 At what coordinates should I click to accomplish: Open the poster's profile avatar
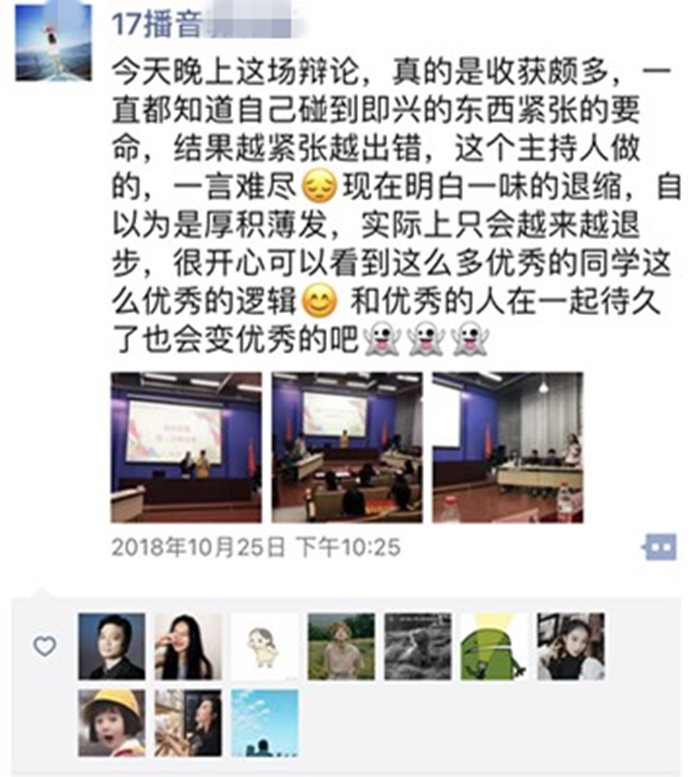(54, 42)
